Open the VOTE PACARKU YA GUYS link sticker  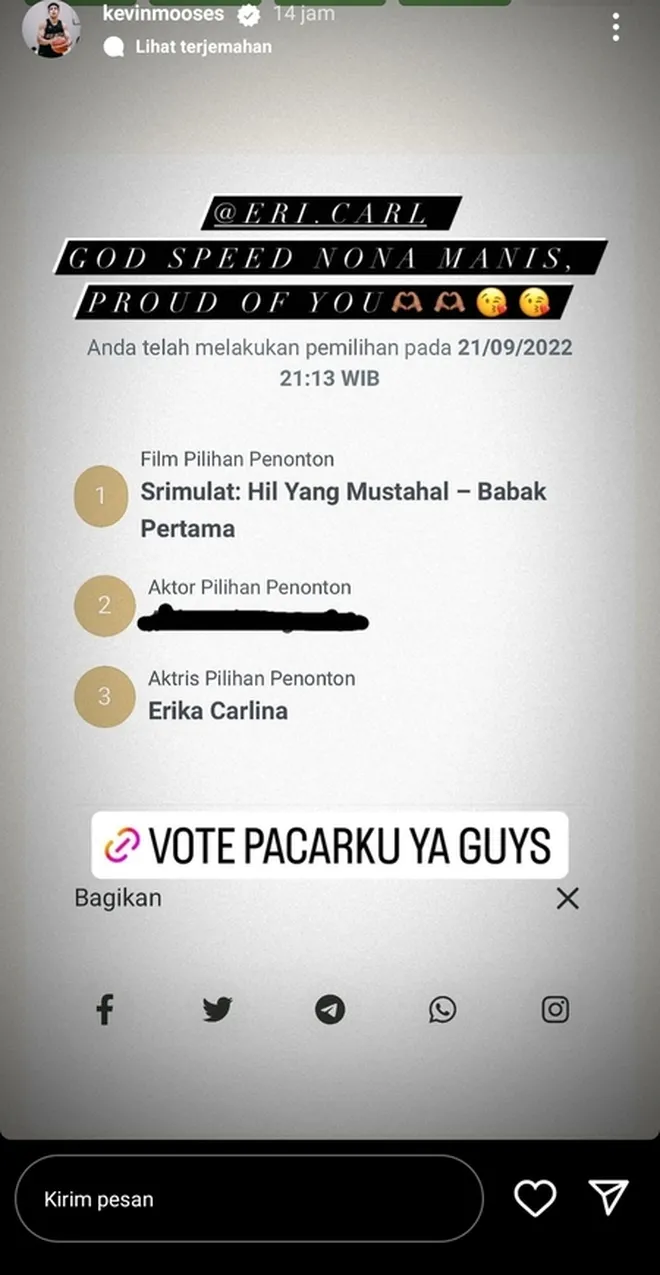click(329, 846)
